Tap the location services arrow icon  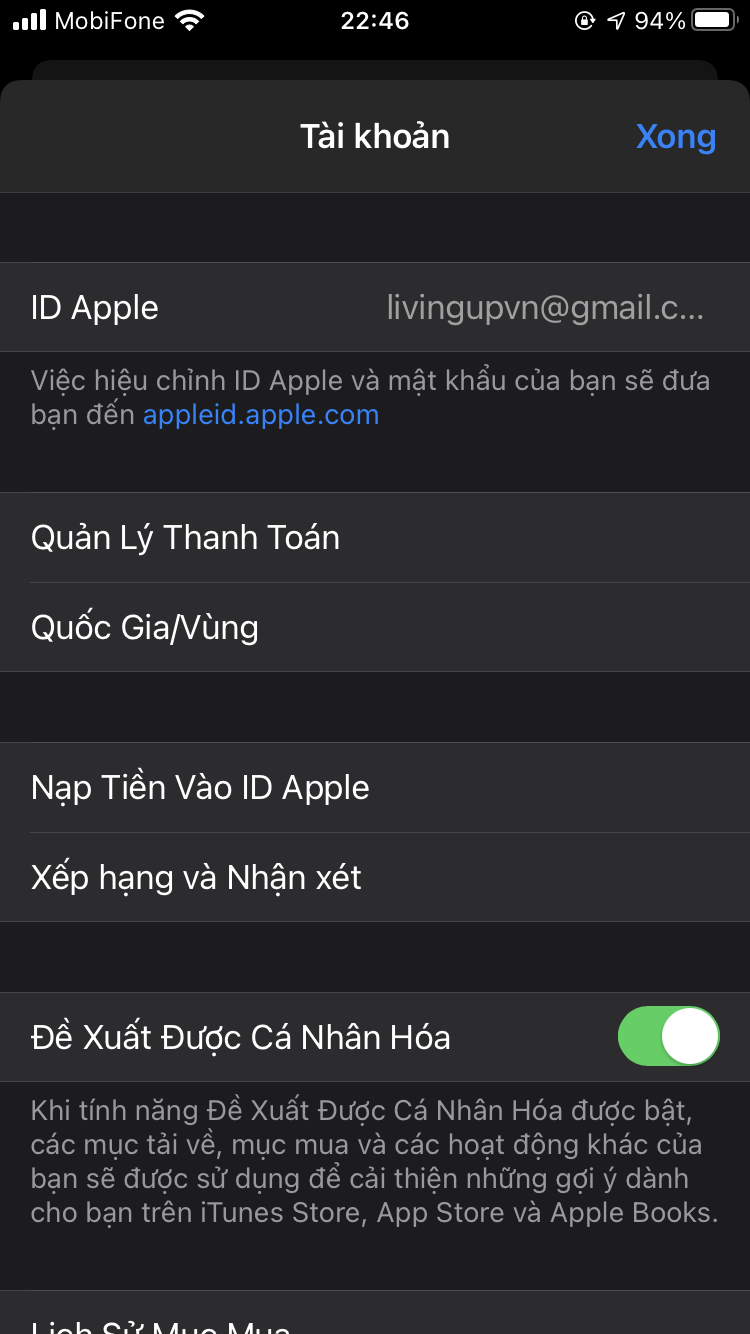[x=615, y=19]
